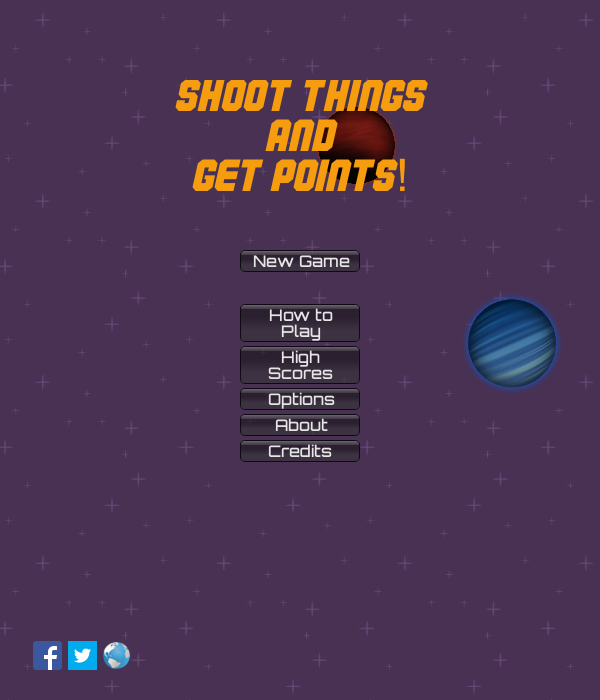Open the About screen
The width and height of the screenshot is (600, 700).
300,425
